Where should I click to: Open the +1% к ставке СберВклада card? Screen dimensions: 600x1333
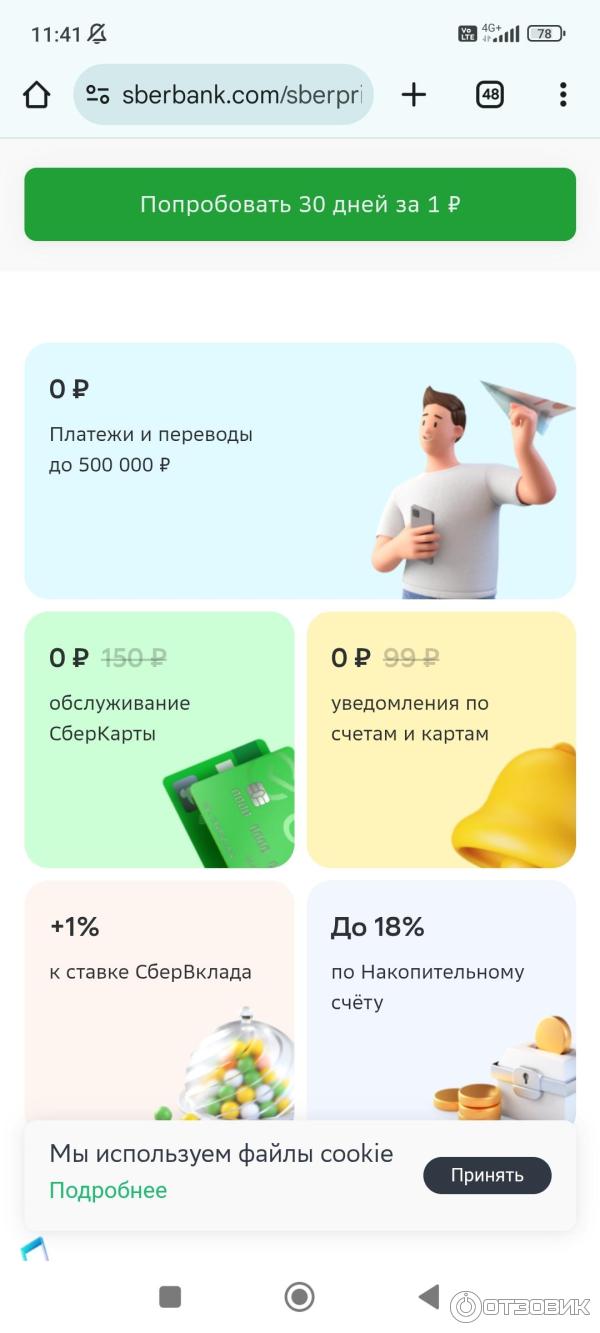pos(159,990)
